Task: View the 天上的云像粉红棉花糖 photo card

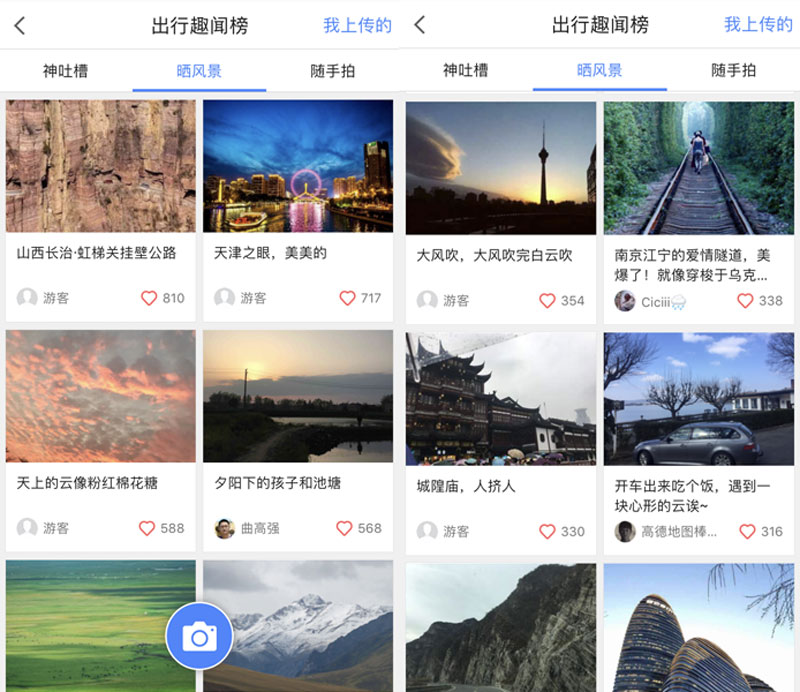Action: pos(100,396)
